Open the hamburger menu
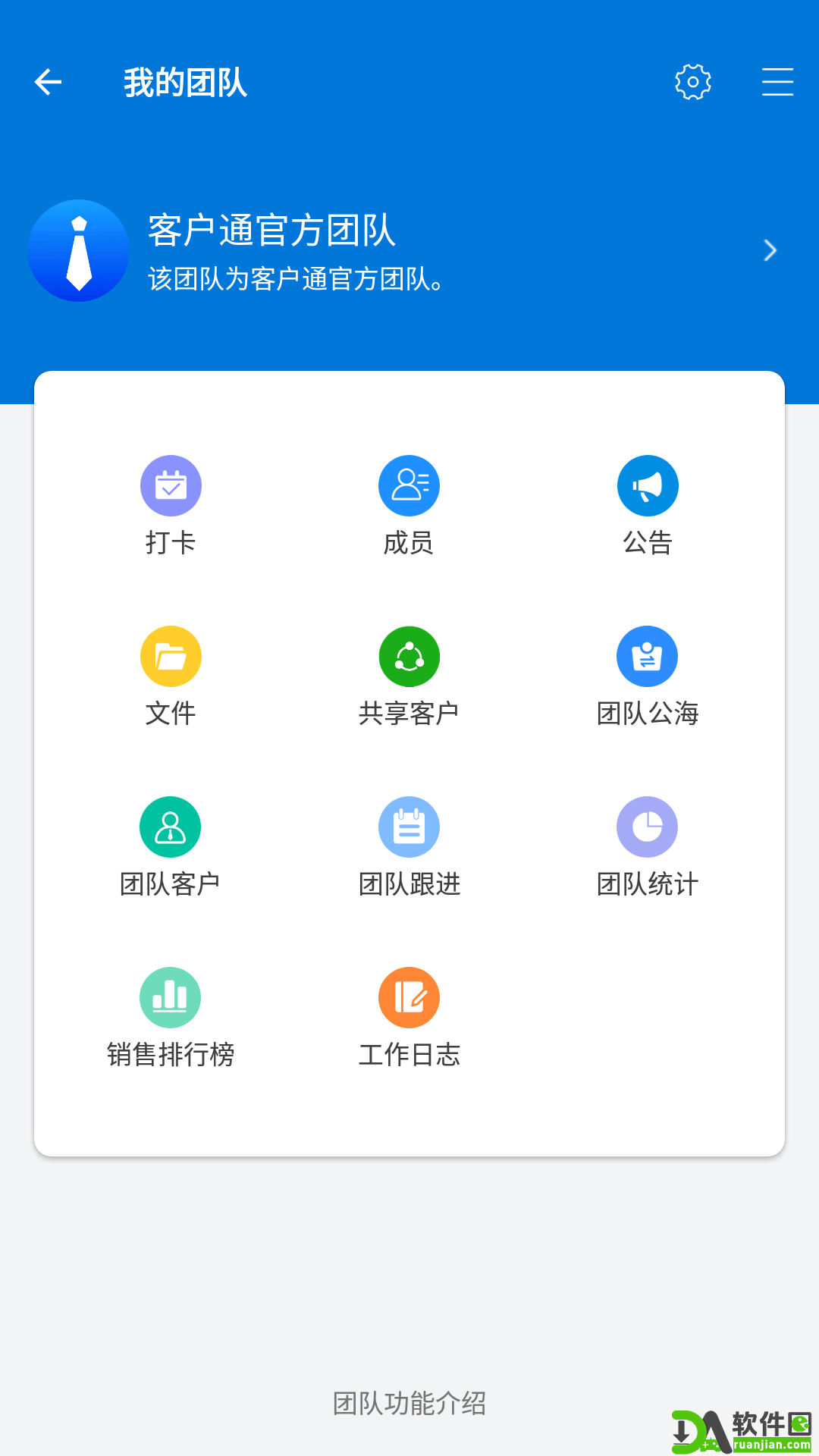The image size is (819, 1456). coord(777,82)
